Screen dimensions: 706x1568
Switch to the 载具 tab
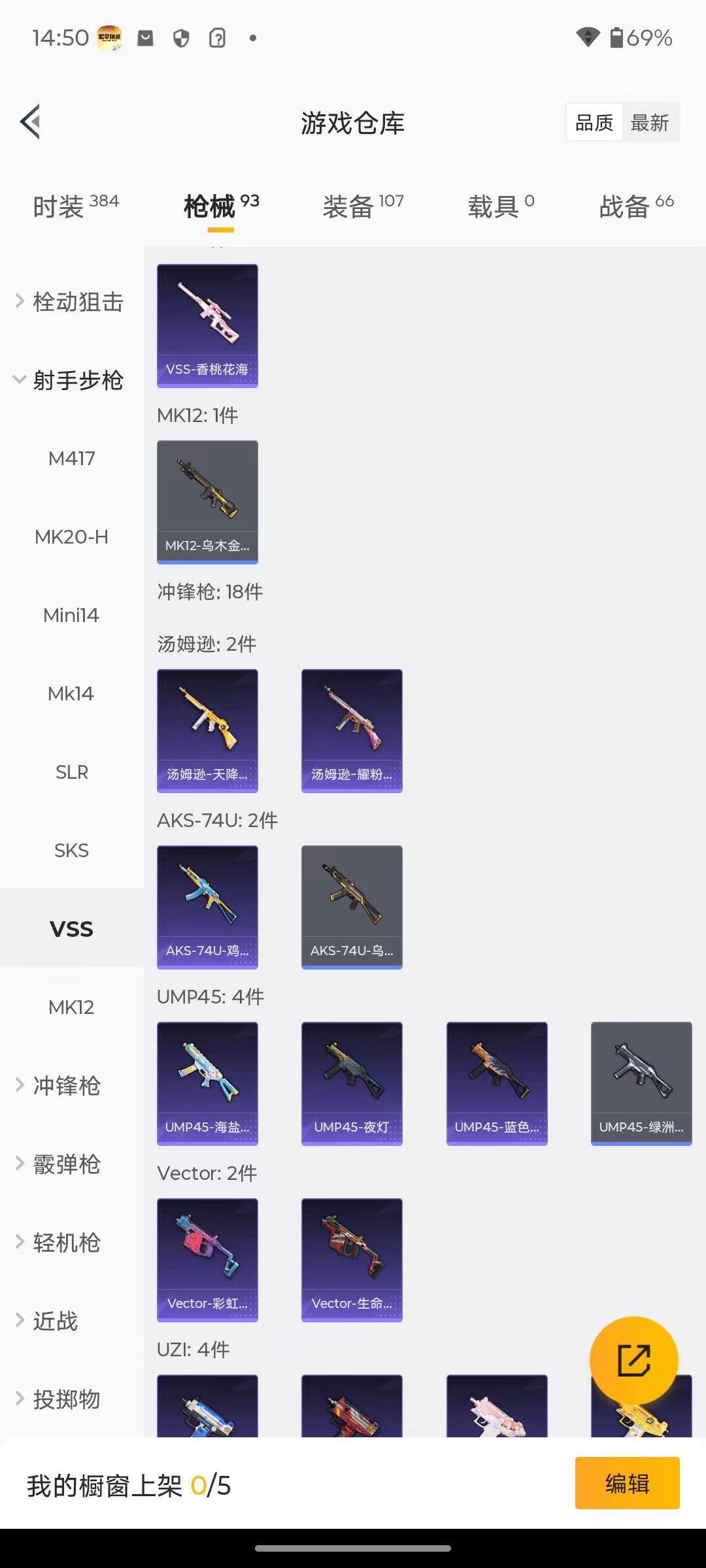click(501, 206)
